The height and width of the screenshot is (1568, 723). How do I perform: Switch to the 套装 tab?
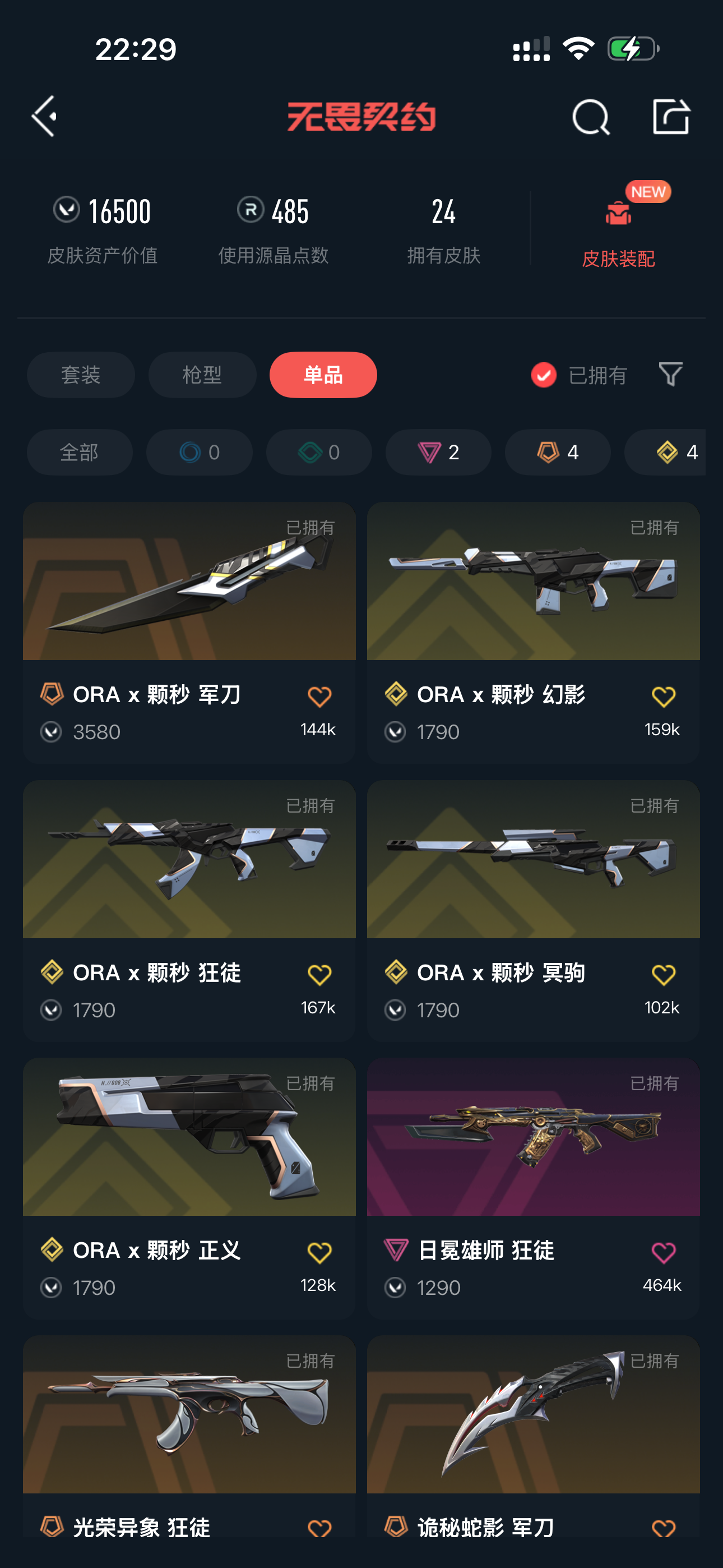coord(80,375)
